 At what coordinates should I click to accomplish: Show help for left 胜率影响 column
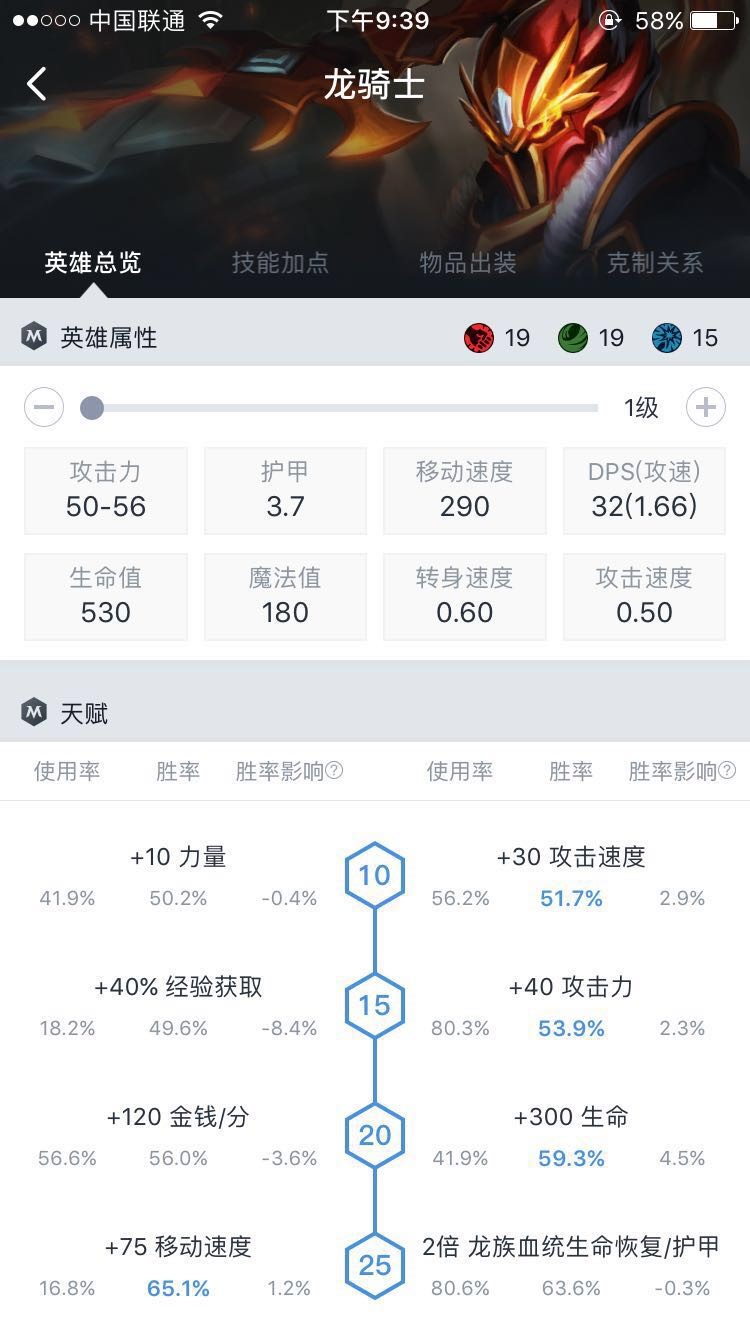click(334, 771)
